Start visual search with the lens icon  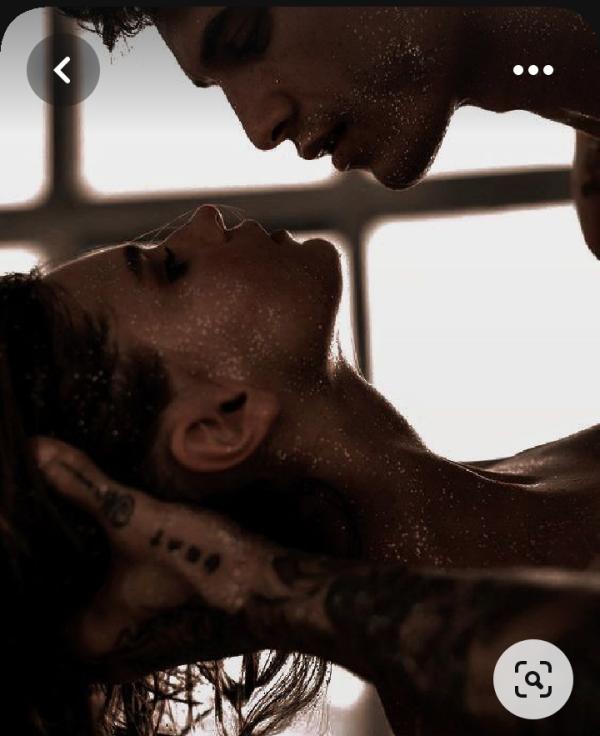pyautogui.click(x=533, y=679)
